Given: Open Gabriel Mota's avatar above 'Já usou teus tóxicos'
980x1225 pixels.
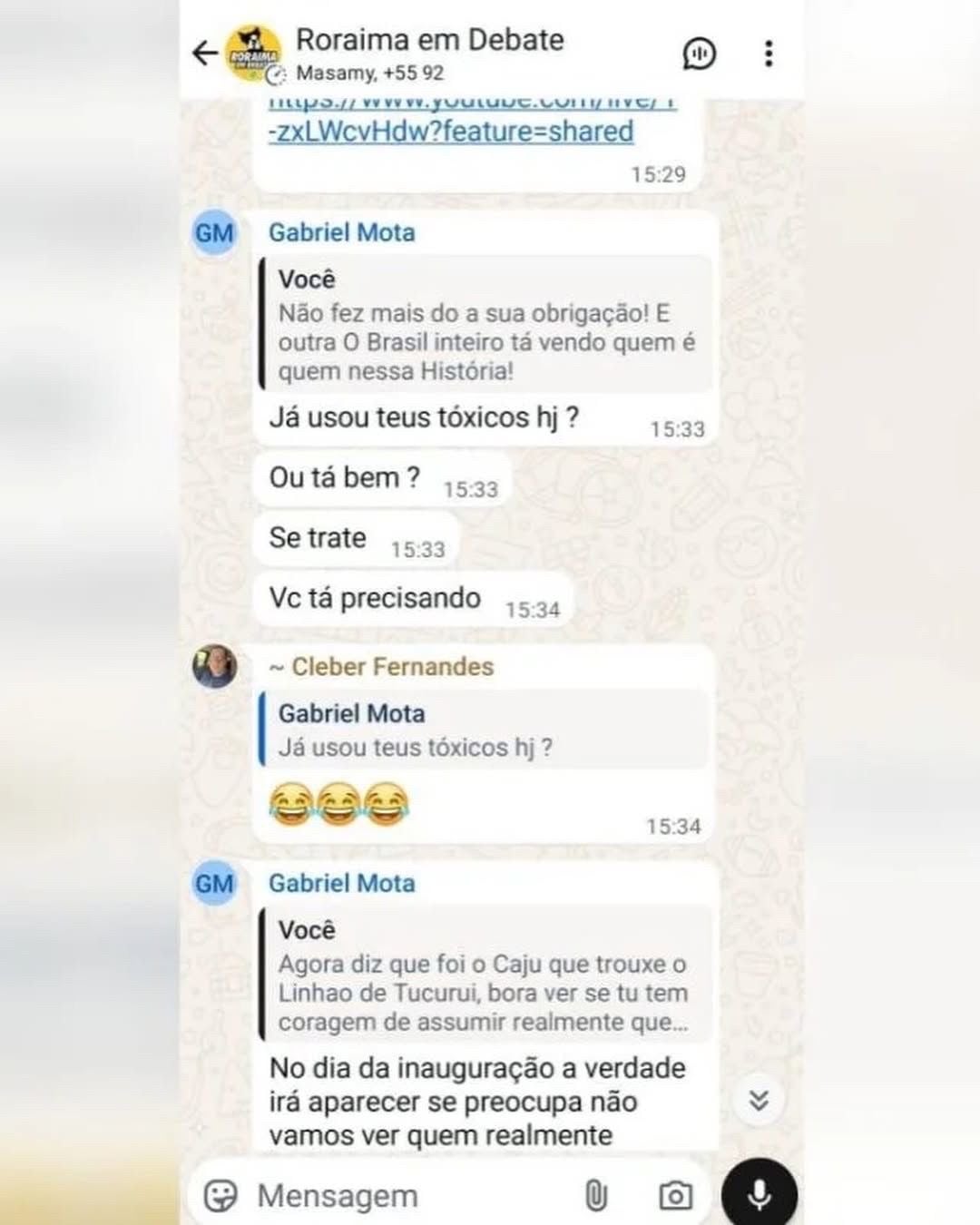Looking at the screenshot, I should click(214, 233).
